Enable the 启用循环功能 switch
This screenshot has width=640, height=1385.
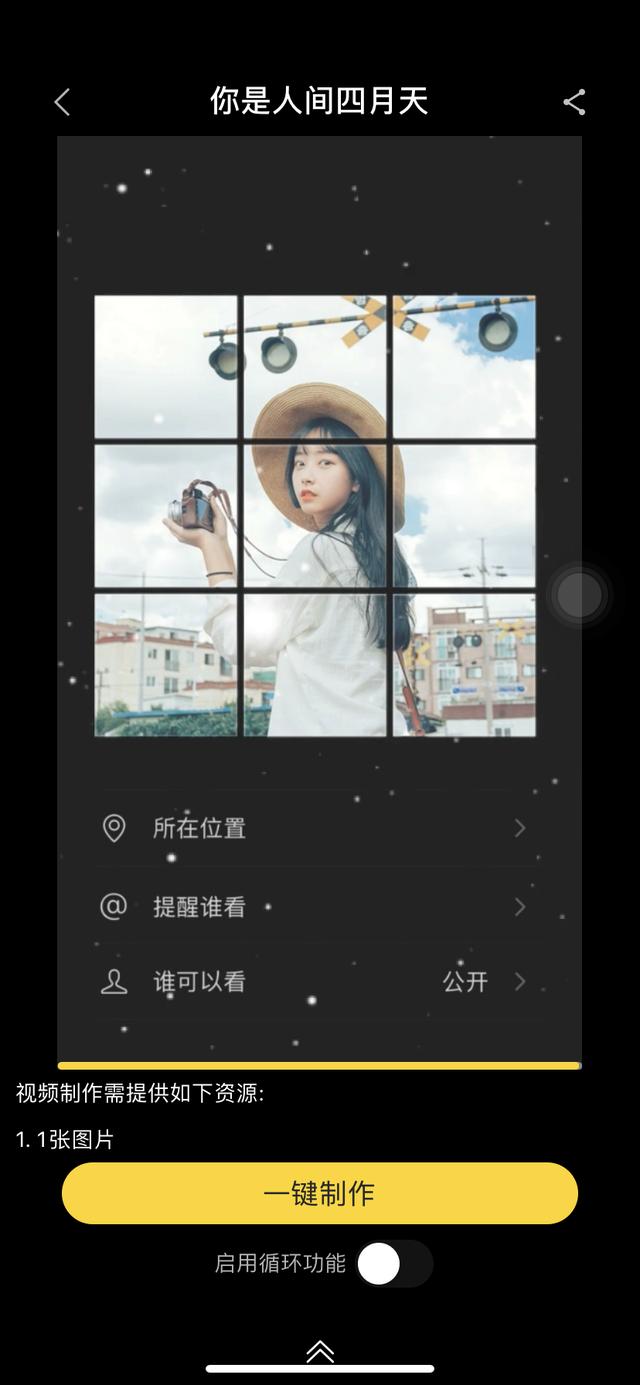point(394,1264)
